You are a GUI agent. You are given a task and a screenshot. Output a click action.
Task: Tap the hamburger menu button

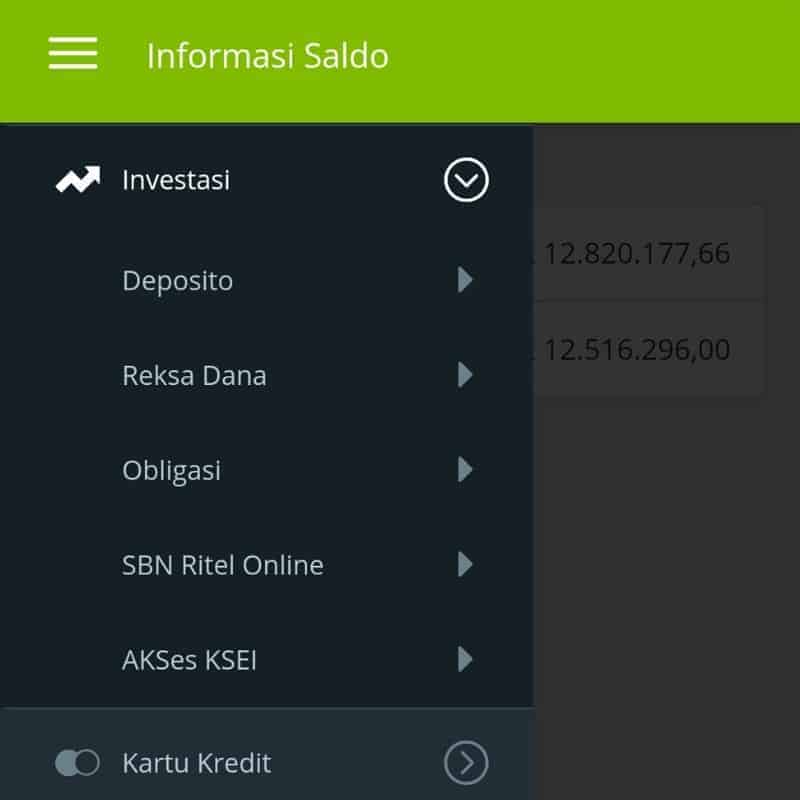click(73, 54)
